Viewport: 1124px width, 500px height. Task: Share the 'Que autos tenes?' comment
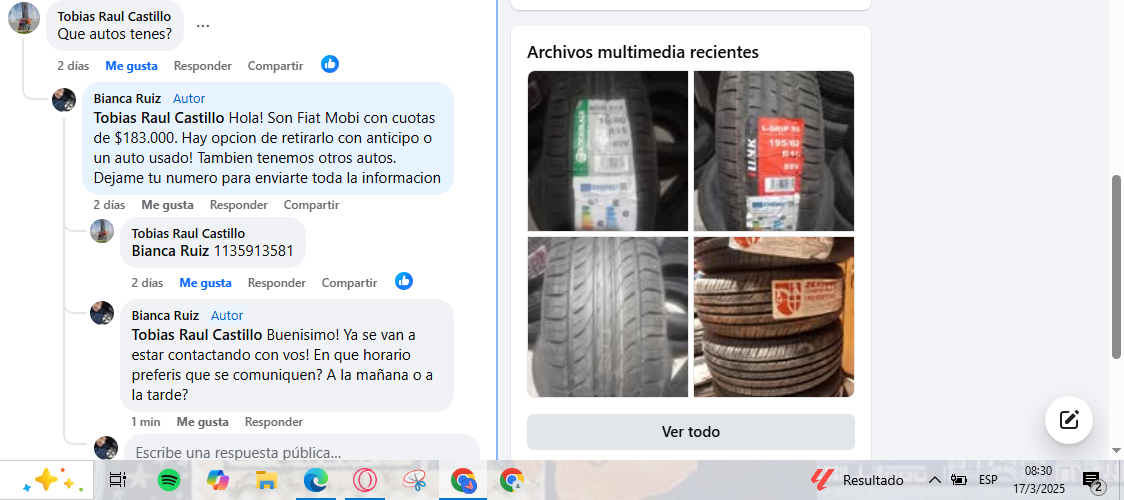tap(275, 66)
